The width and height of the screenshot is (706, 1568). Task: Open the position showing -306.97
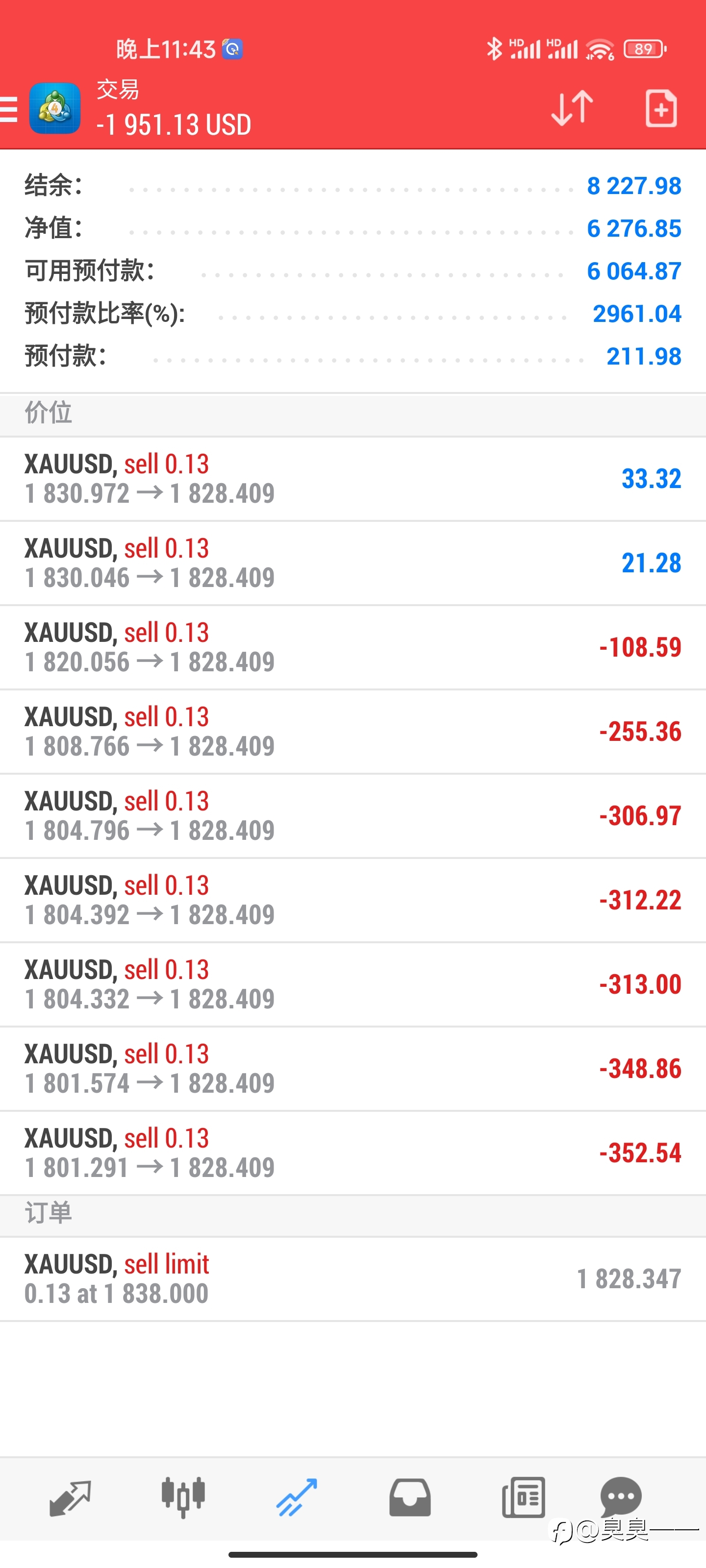[353, 816]
